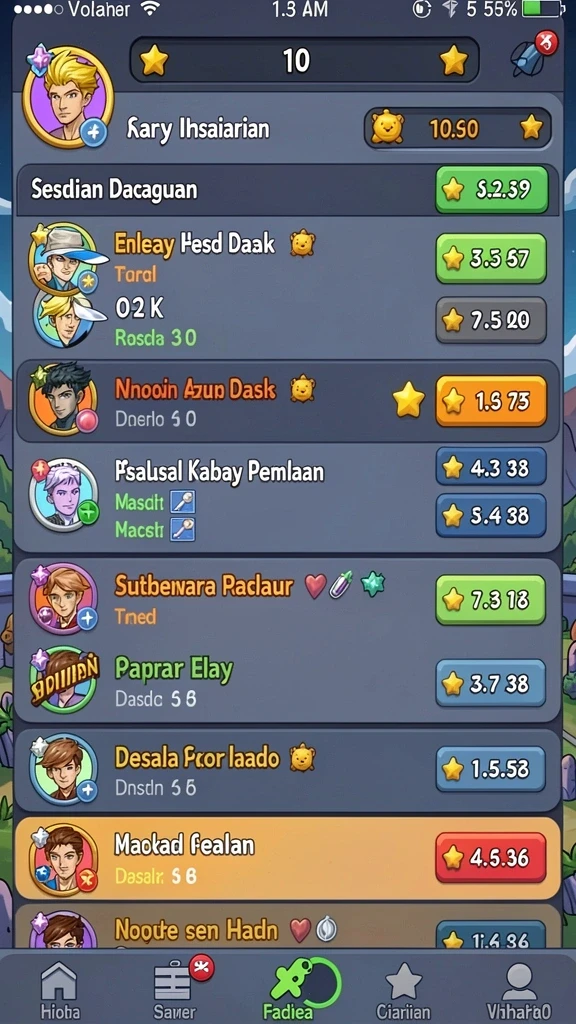
Task: Tap the grey 7.5 20 button
Action: pos(491,320)
